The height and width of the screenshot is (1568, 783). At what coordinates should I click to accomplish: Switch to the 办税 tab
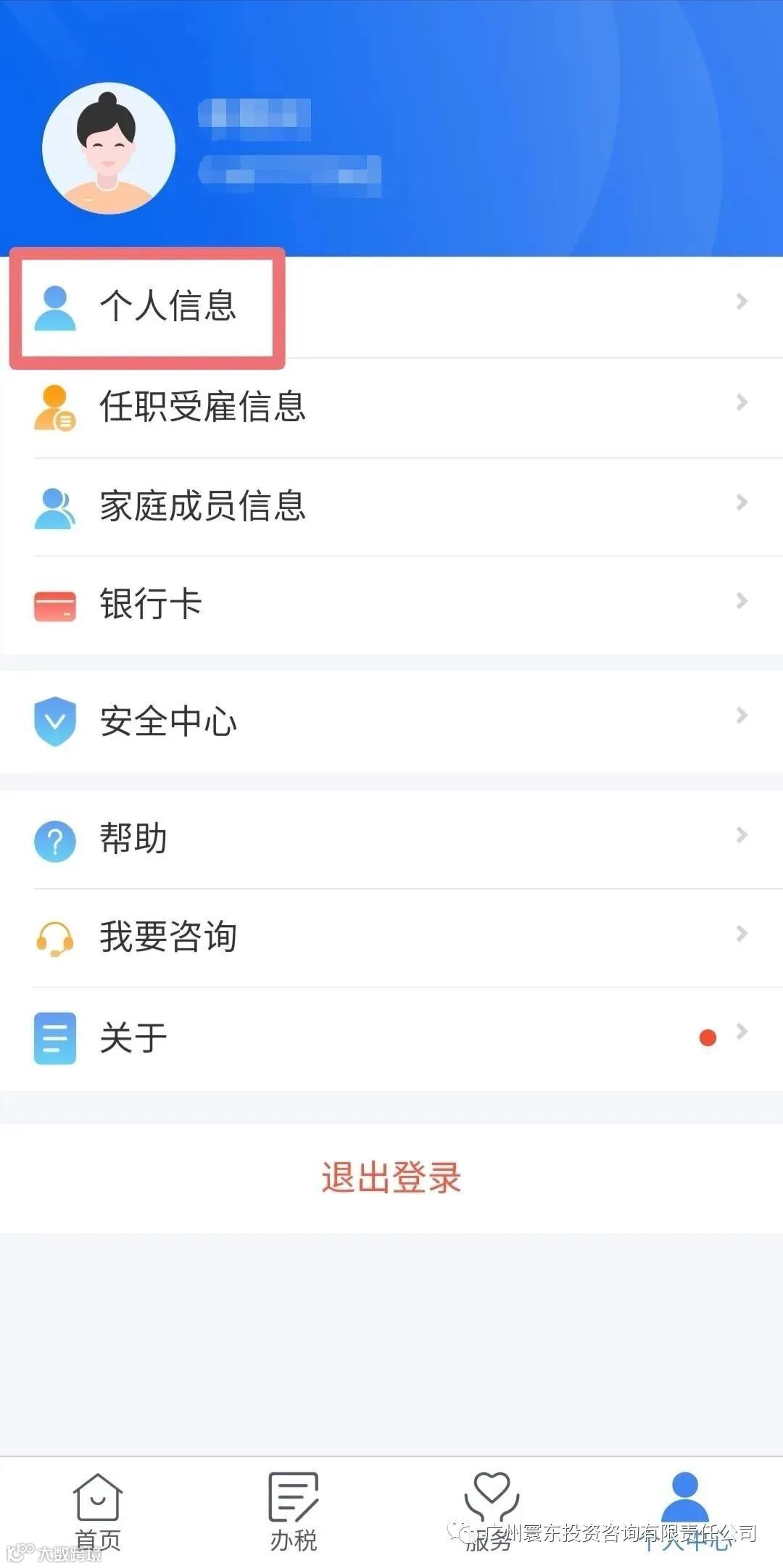tap(294, 1510)
